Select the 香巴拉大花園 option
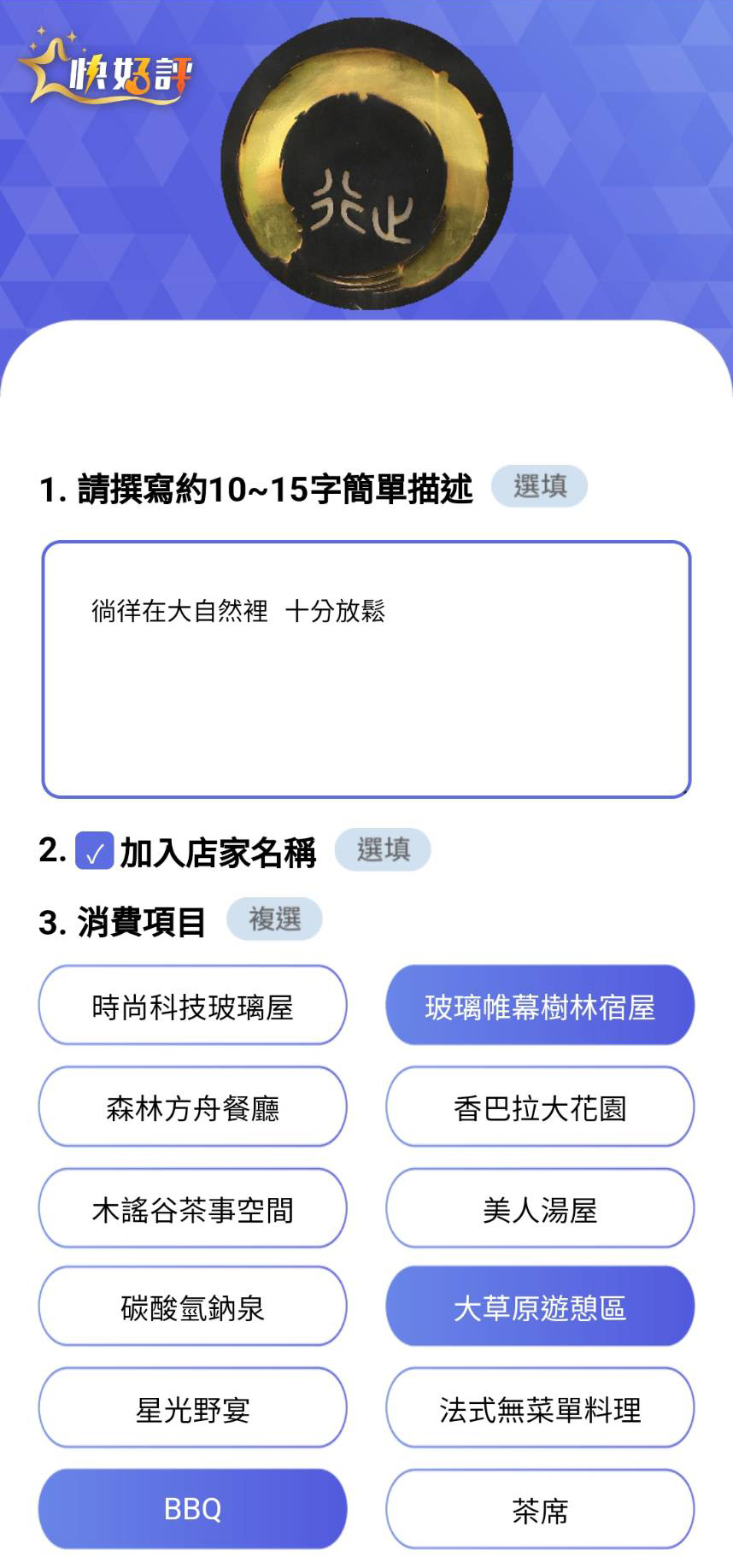The height and width of the screenshot is (1568, 733). 540,1107
